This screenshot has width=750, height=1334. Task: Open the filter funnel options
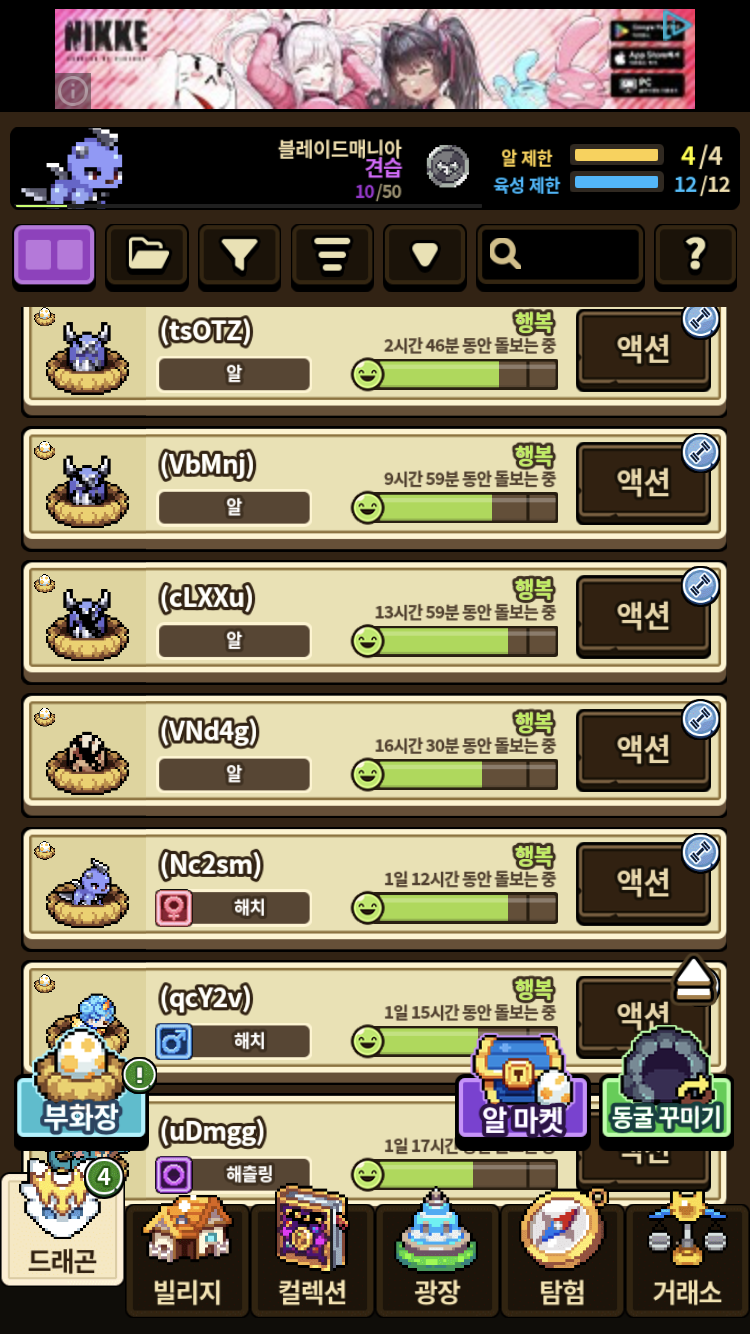coord(239,255)
